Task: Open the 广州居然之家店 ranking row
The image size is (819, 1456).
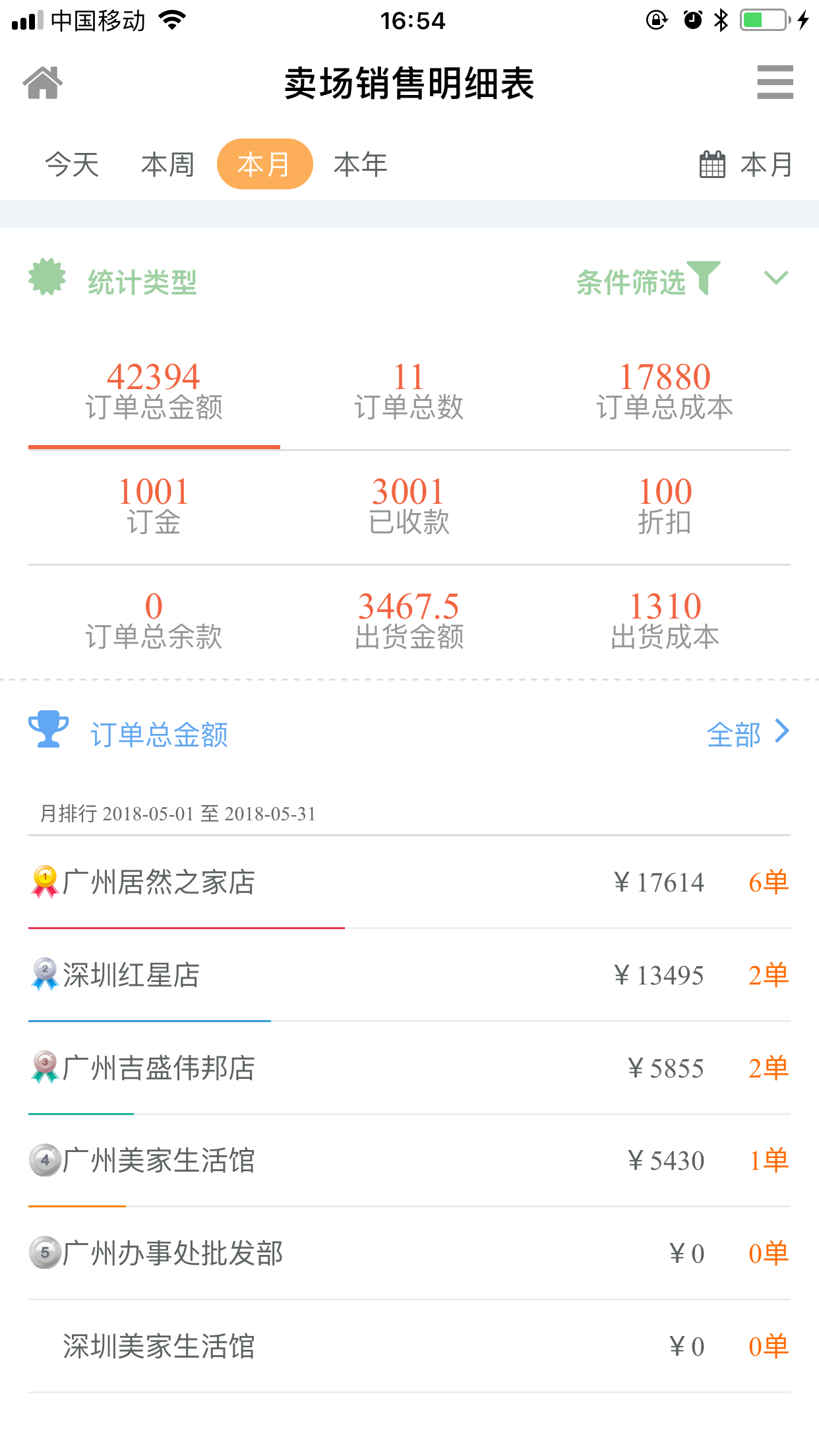Action: coord(409,882)
